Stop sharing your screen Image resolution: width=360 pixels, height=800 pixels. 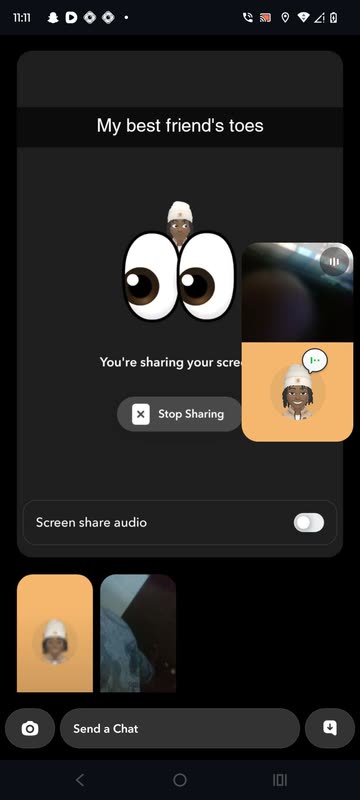click(x=179, y=414)
